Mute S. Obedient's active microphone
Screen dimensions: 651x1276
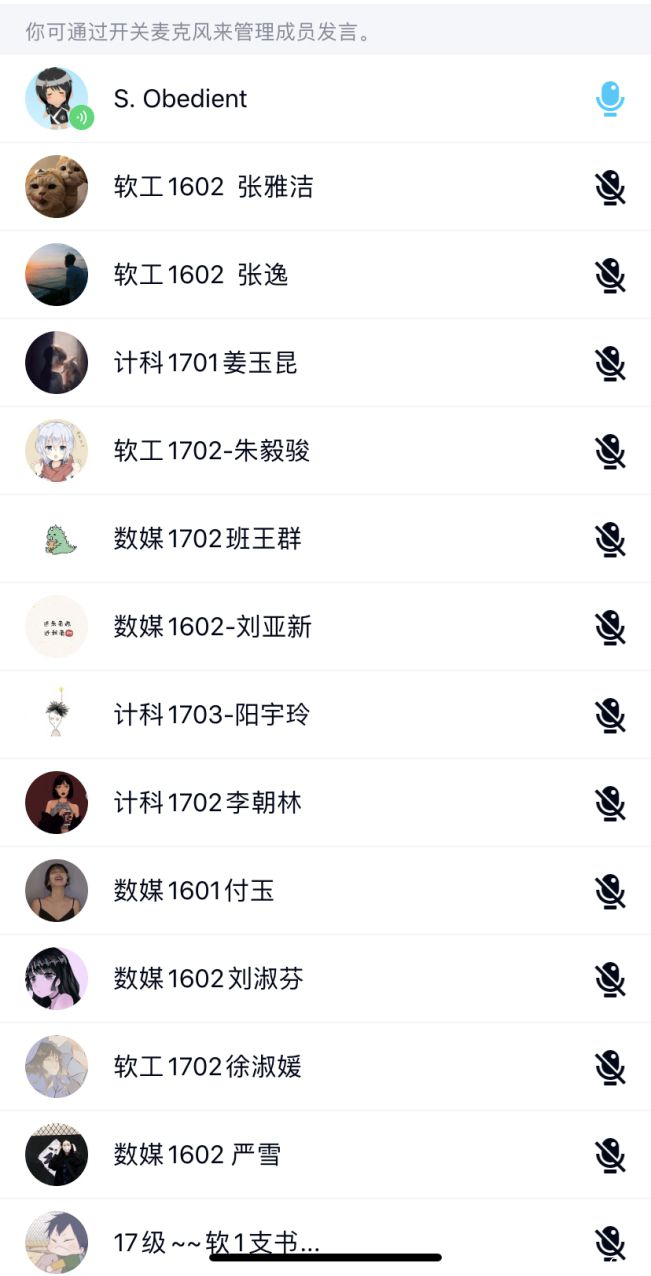610,99
